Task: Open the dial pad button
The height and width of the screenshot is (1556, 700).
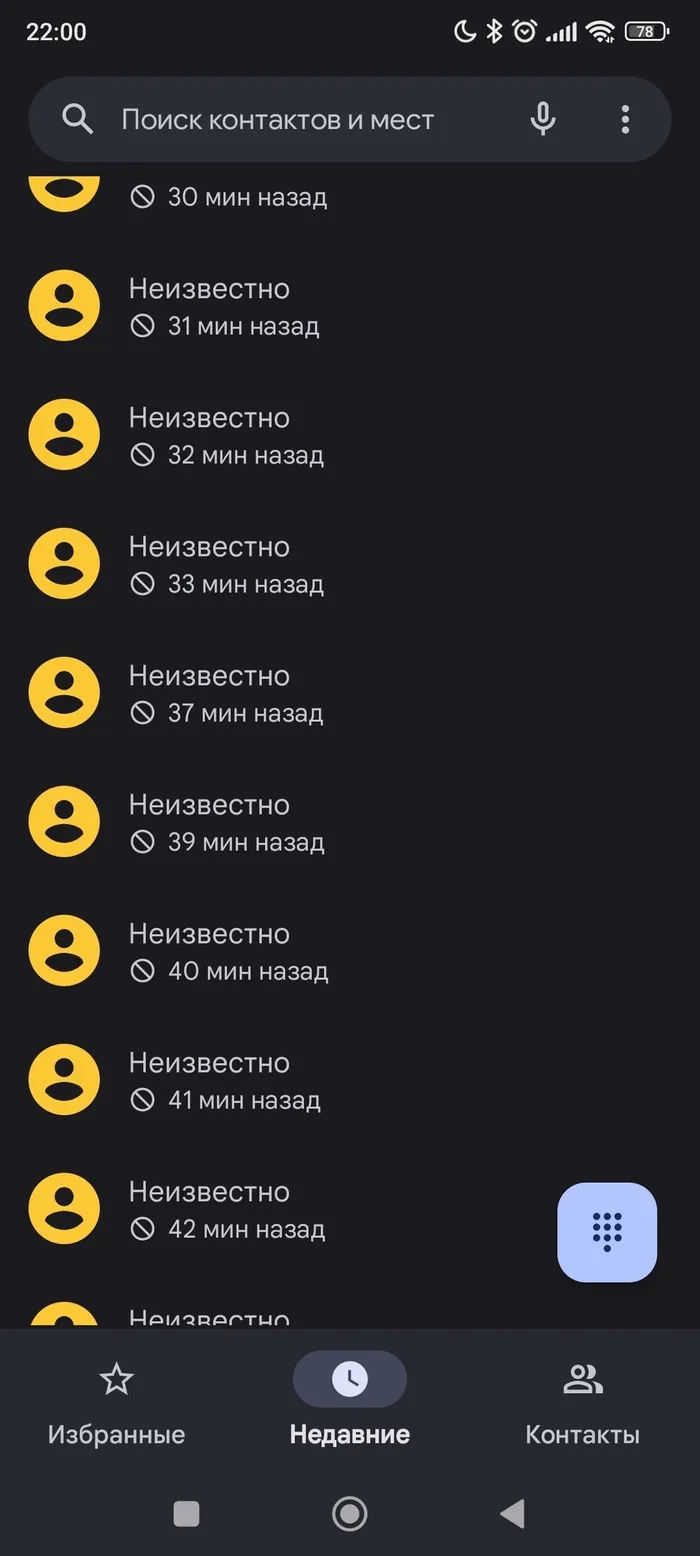Action: click(607, 1232)
